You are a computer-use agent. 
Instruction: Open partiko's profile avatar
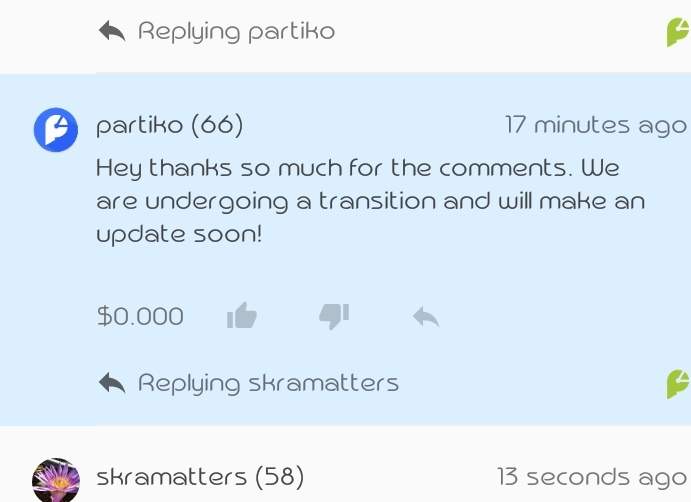click(56, 130)
